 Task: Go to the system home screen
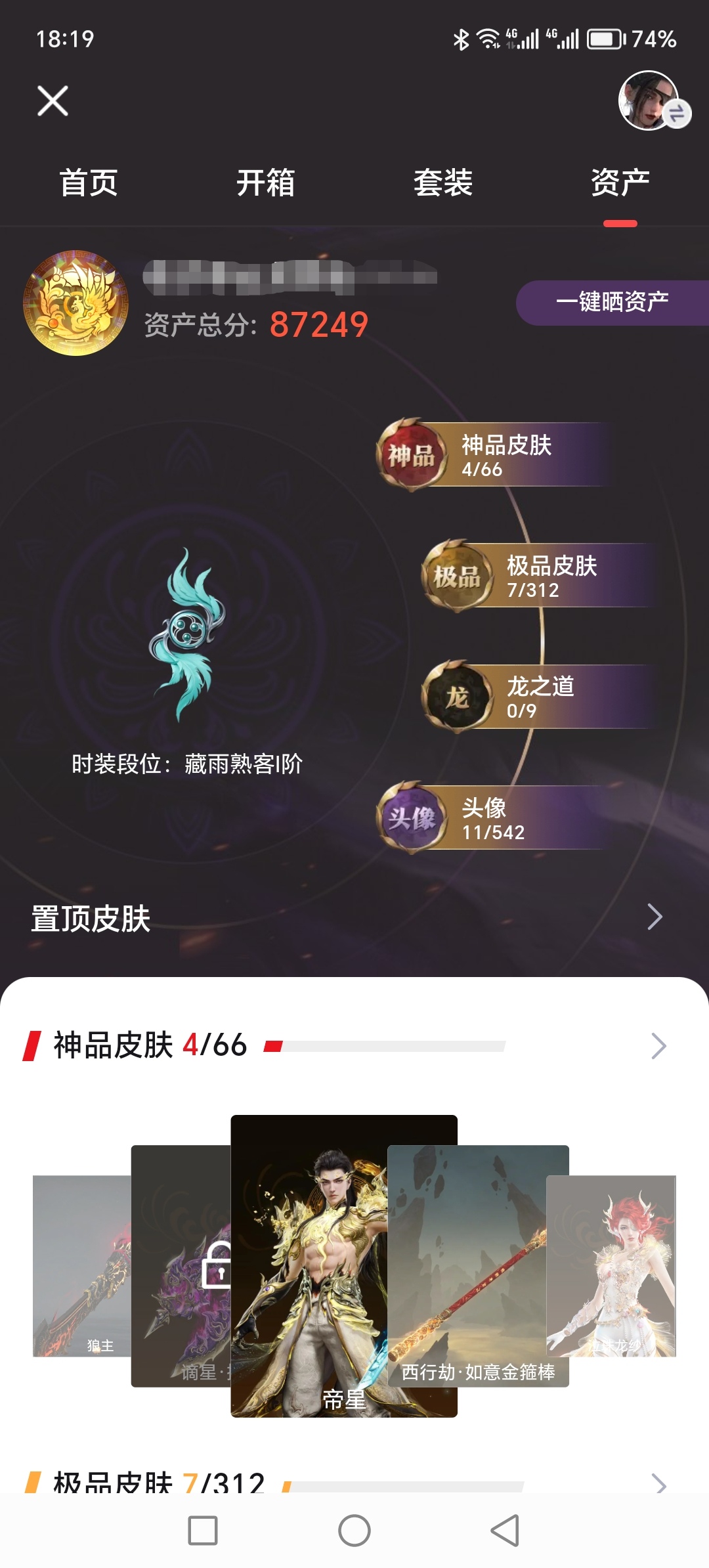point(354,1531)
